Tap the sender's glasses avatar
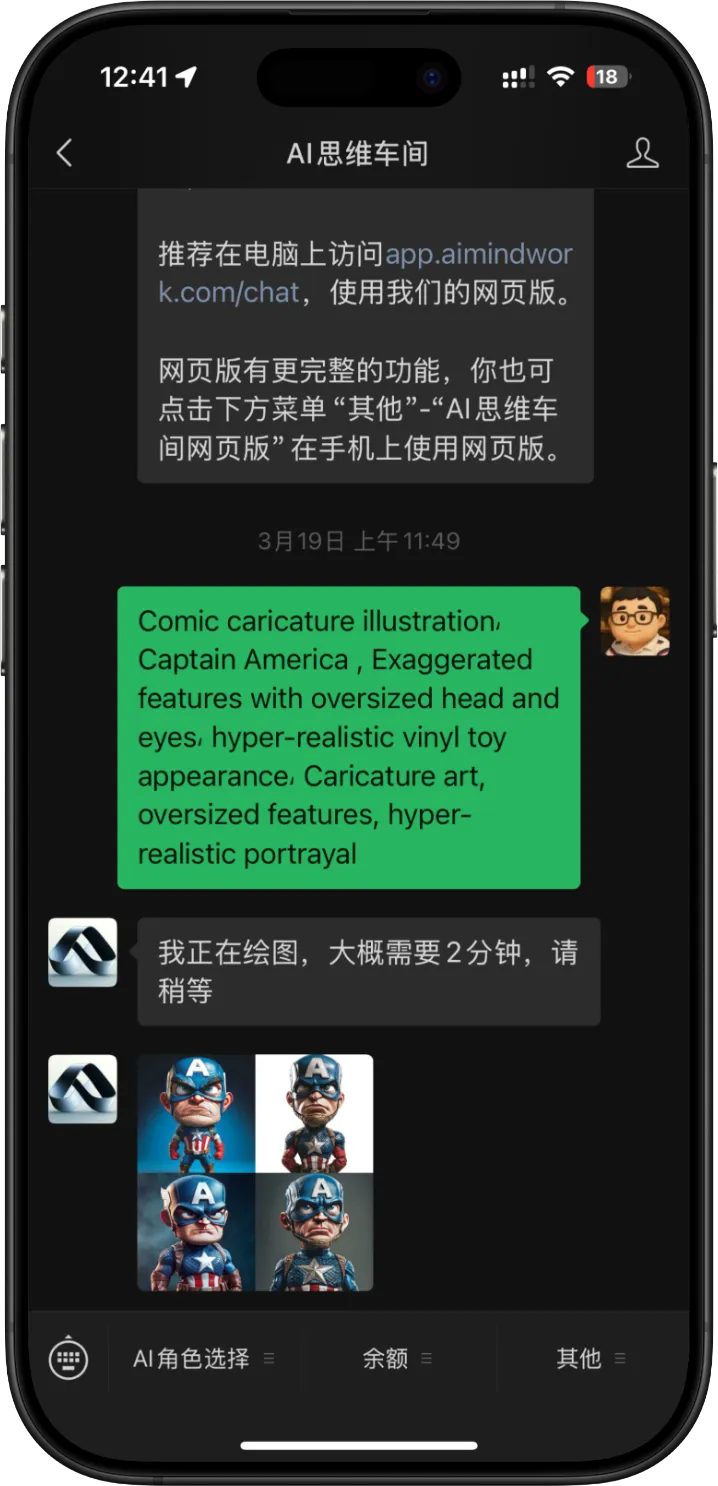 (x=634, y=621)
